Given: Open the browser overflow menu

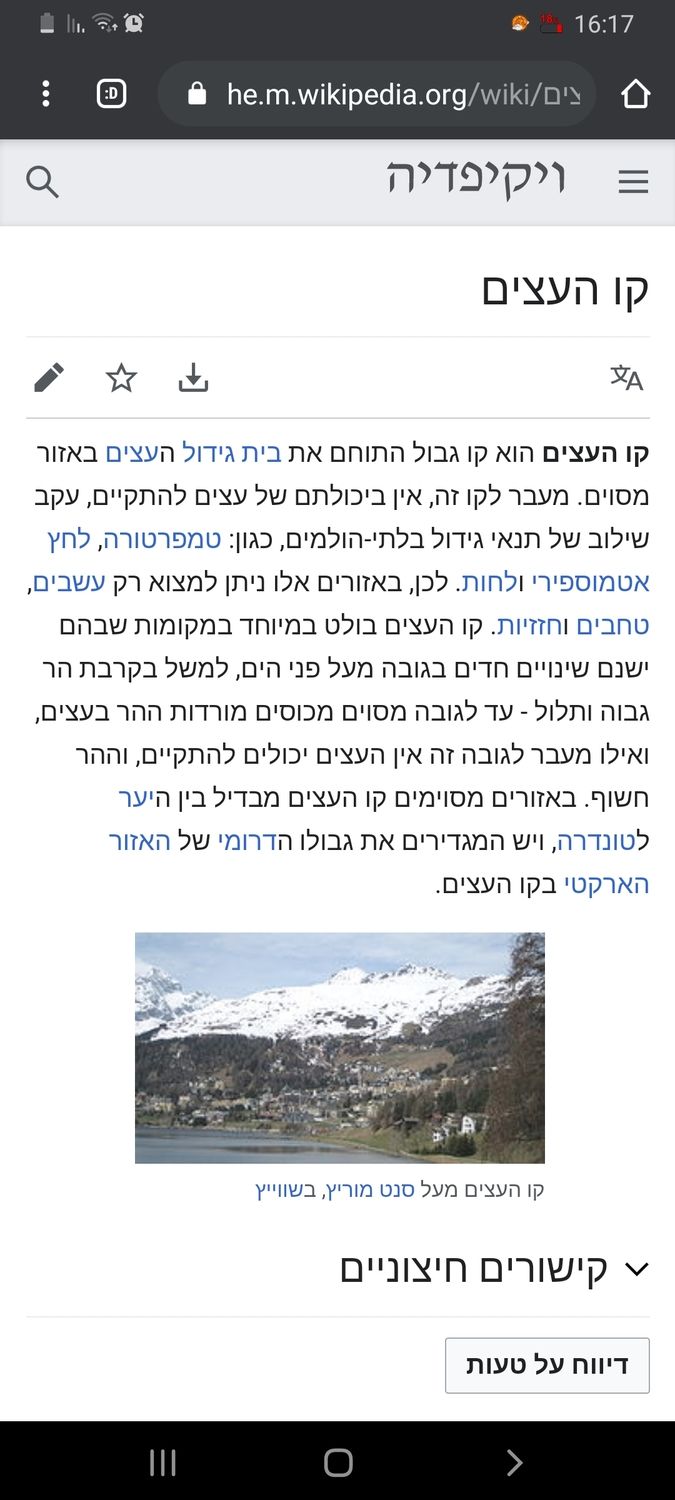Looking at the screenshot, I should tap(46, 94).
